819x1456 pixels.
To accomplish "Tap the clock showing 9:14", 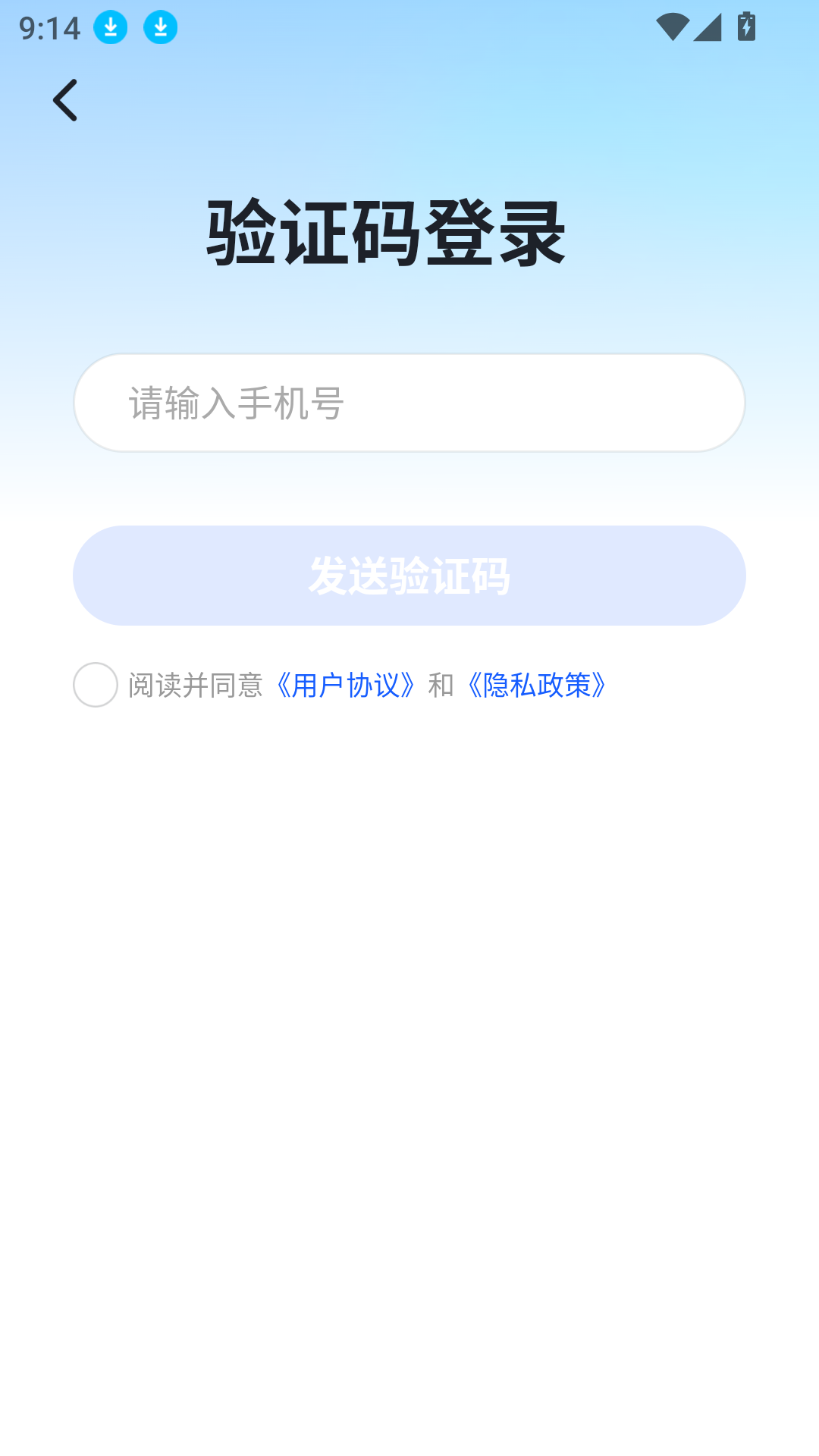I will coord(50,27).
